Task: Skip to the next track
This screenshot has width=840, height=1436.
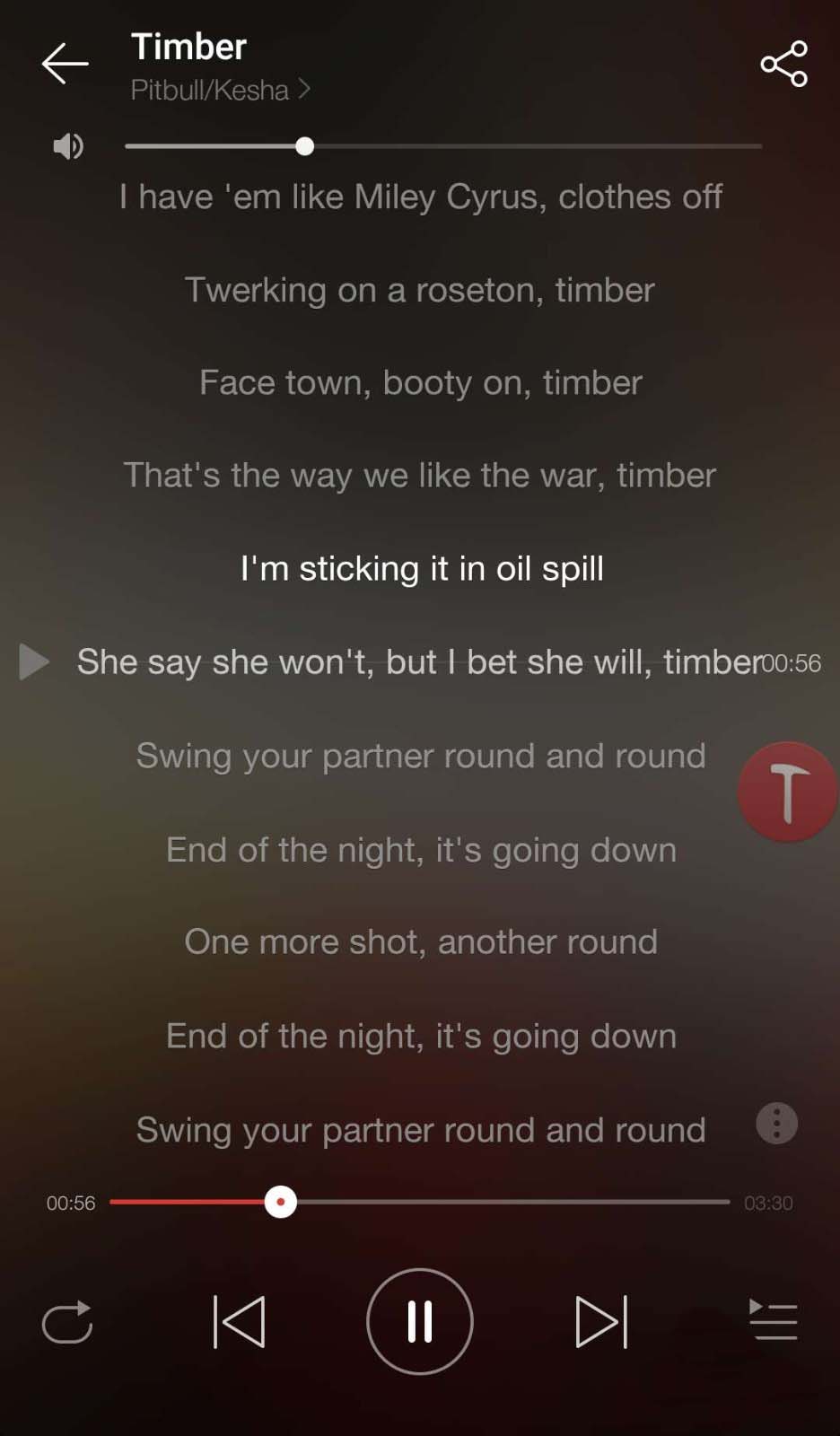Action: 600,1322
